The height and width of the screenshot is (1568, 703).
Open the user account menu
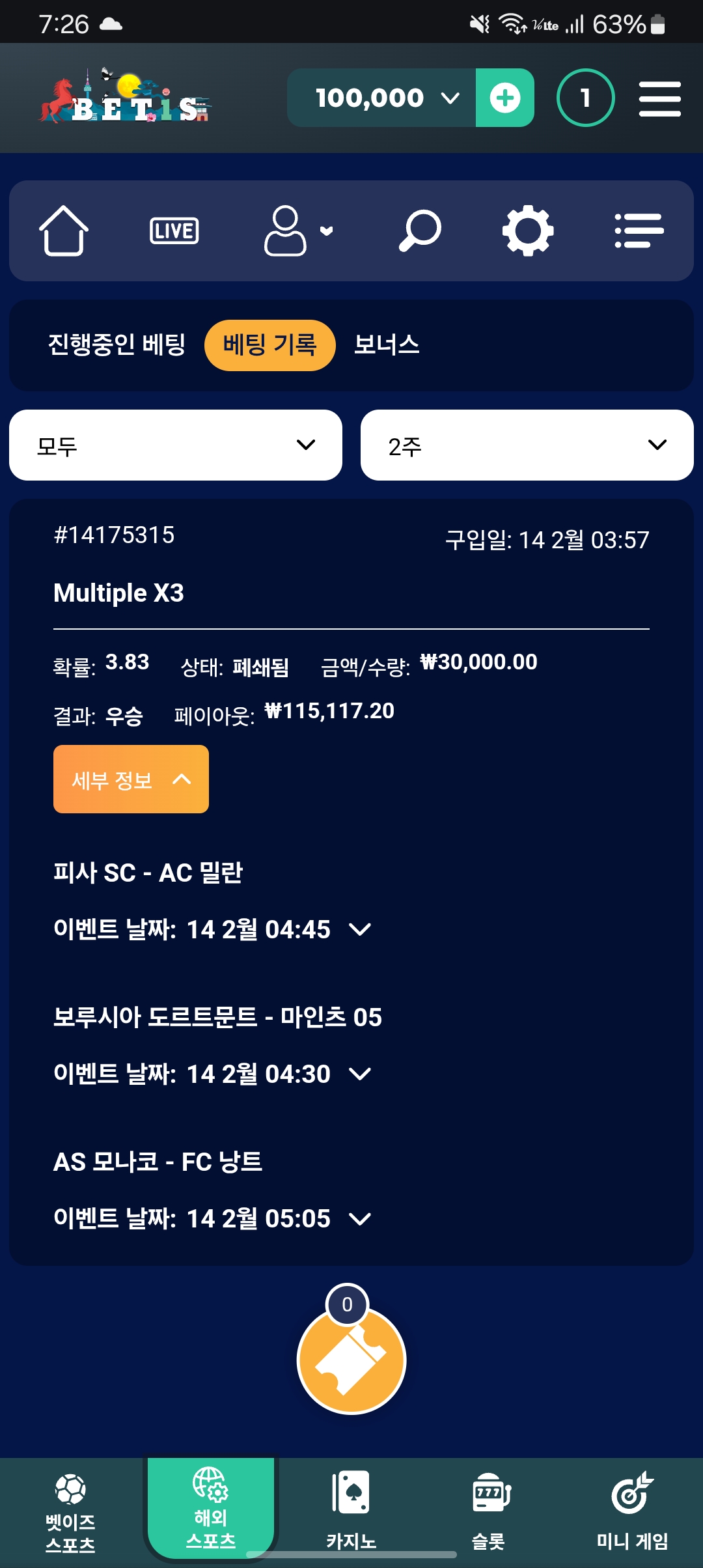pyautogui.click(x=296, y=231)
